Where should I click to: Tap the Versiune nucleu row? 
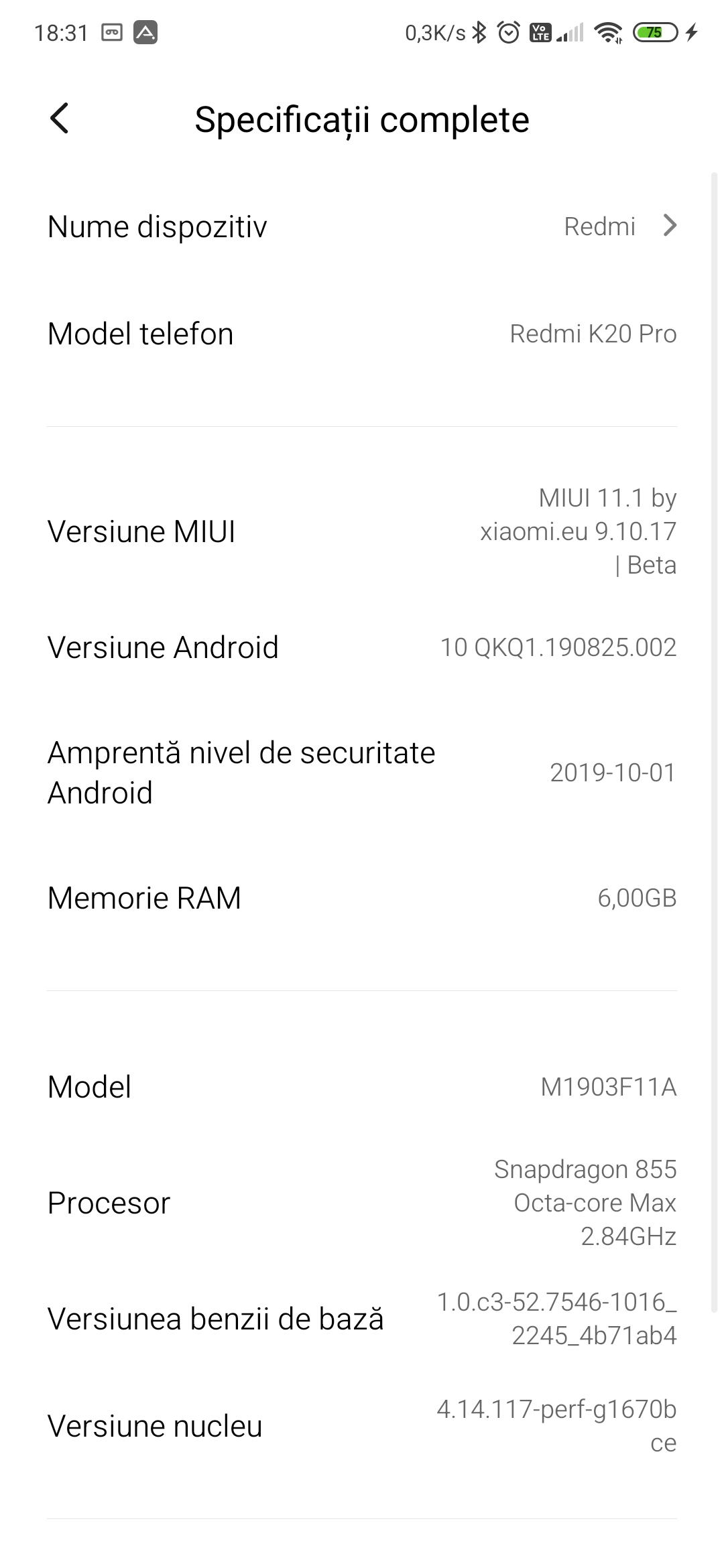(362, 1426)
